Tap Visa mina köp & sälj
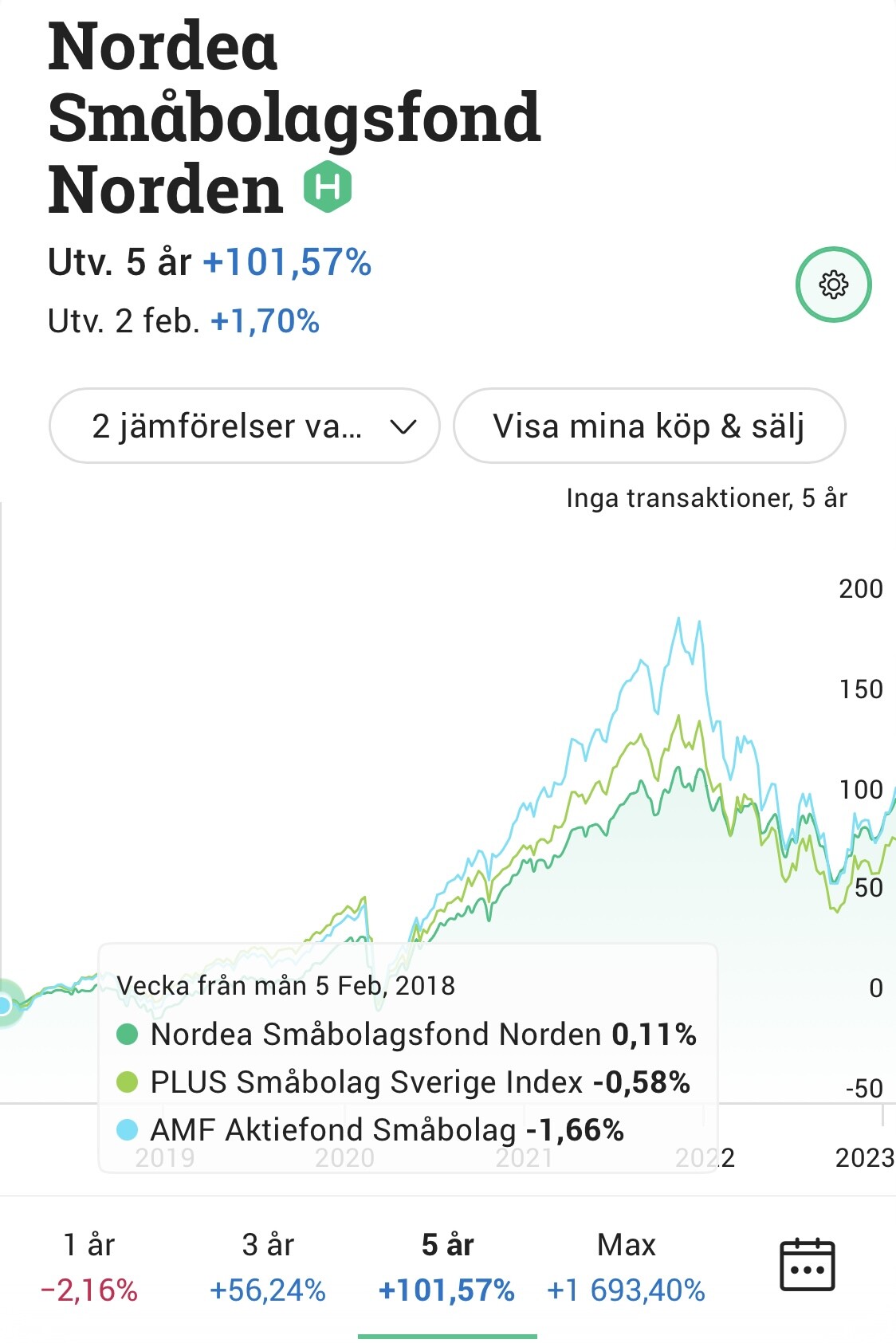Screen dimensions: 896x1343 click(649, 426)
